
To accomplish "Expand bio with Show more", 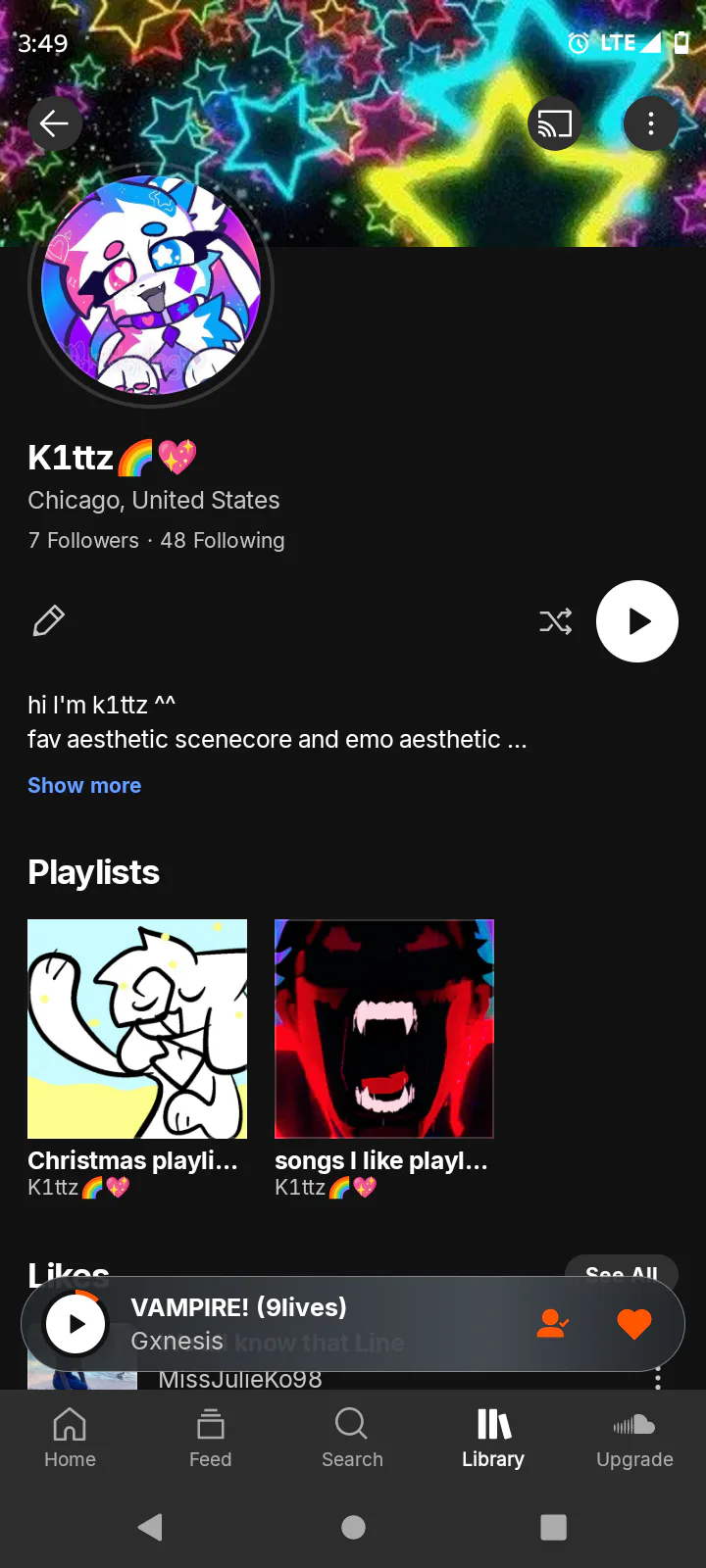I will tap(84, 785).
